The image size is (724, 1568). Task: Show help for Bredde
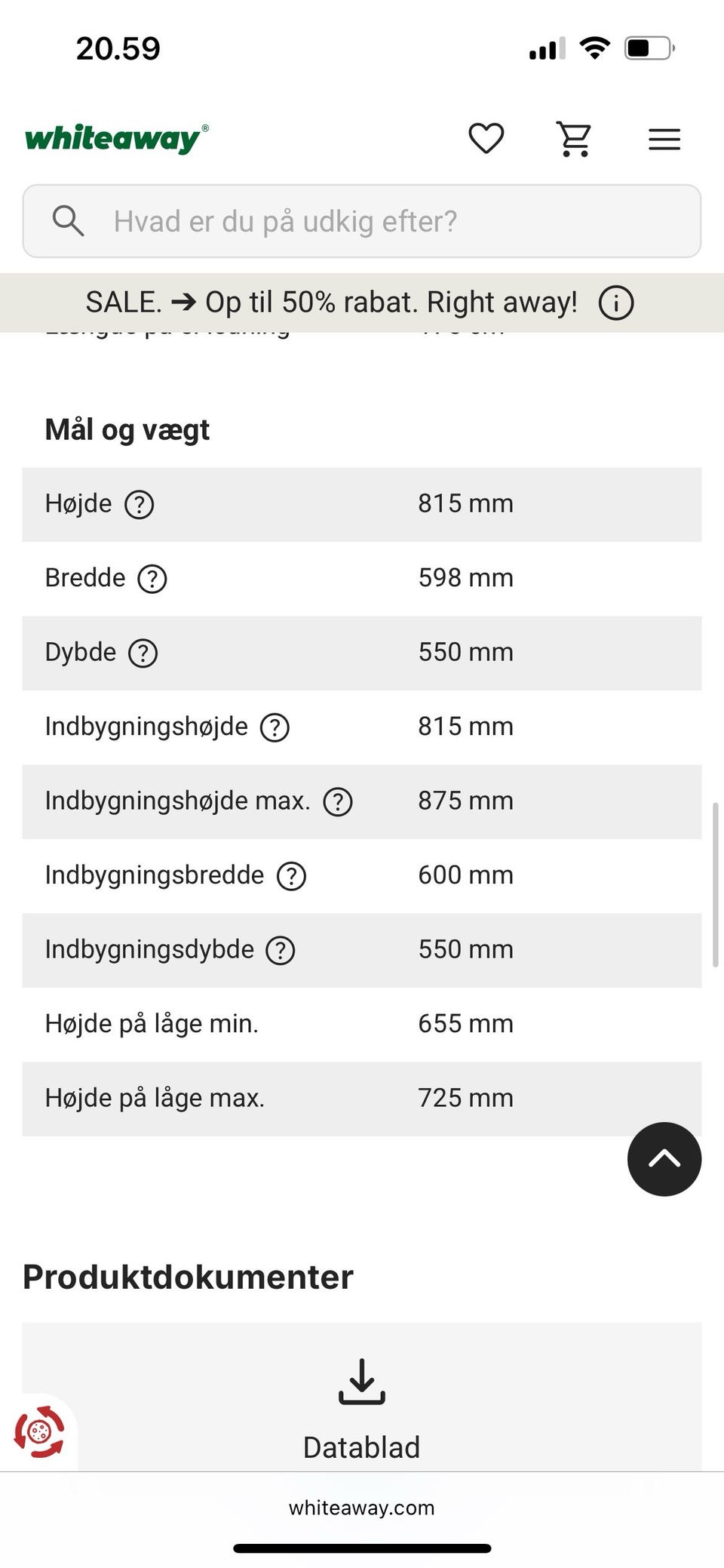tap(152, 579)
